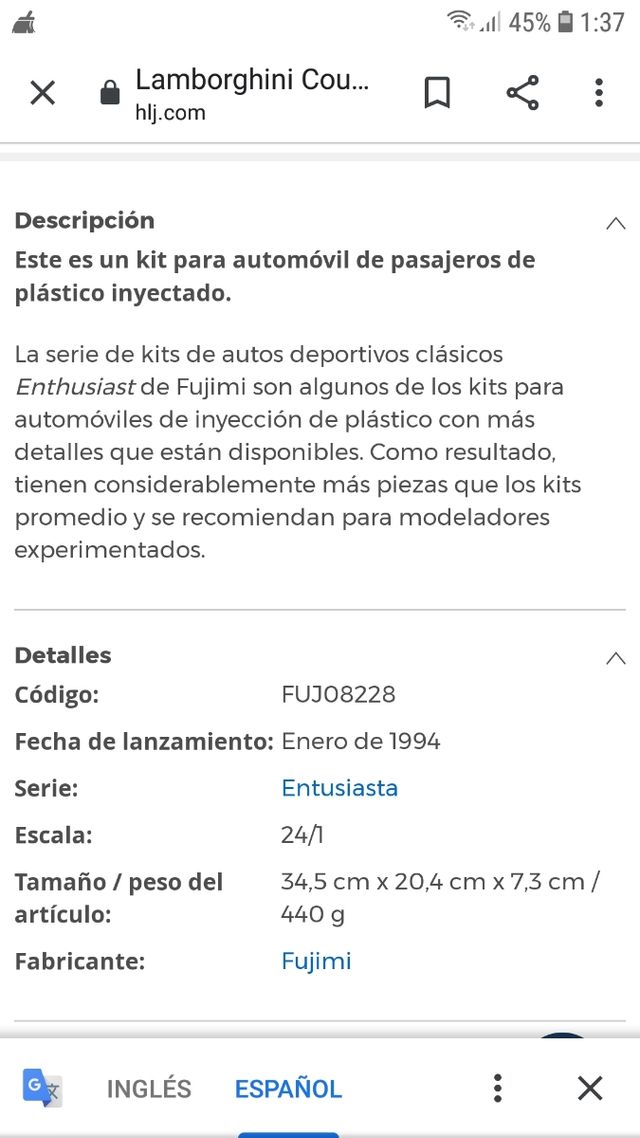Open translate bar options menu
The height and width of the screenshot is (1138, 640).
tap(497, 1088)
